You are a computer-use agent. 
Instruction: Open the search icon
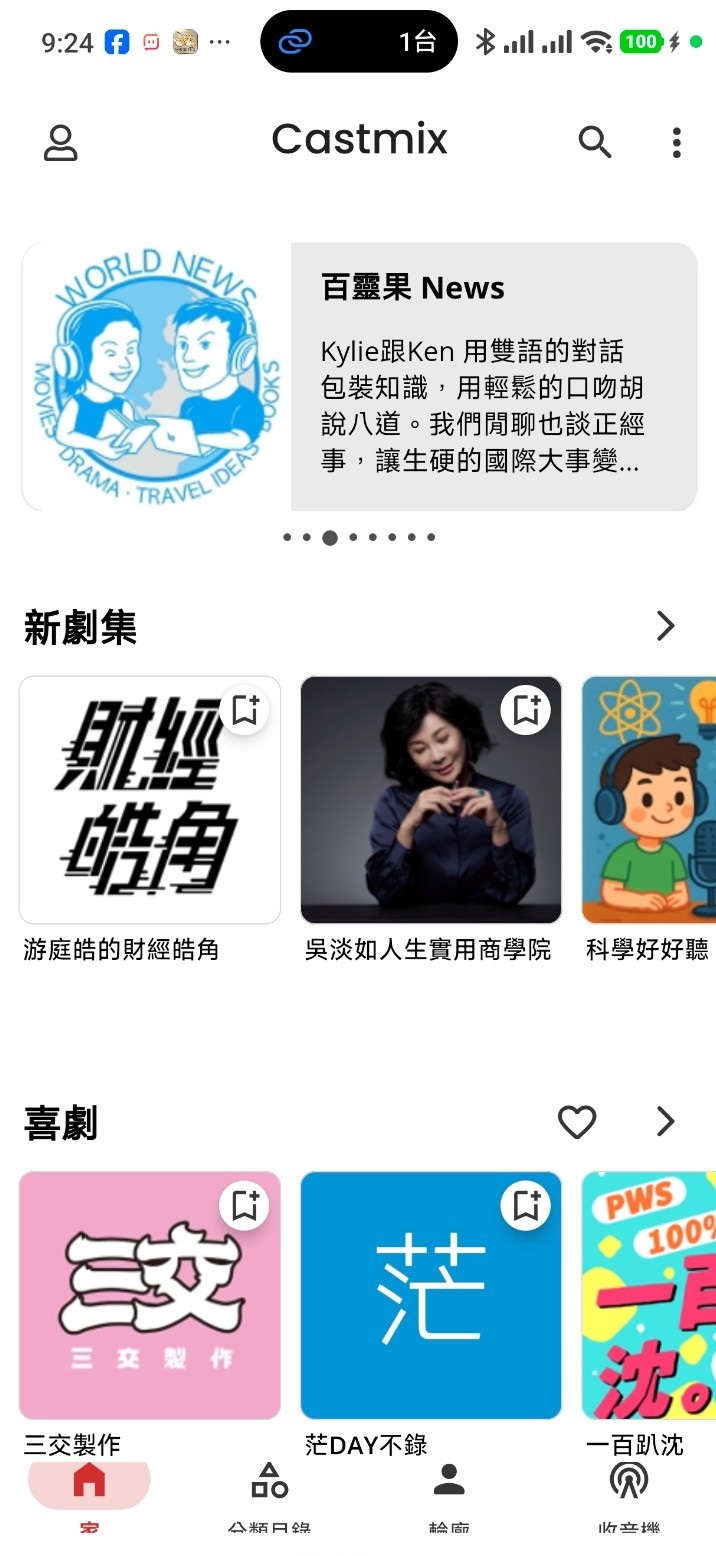click(595, 143)
